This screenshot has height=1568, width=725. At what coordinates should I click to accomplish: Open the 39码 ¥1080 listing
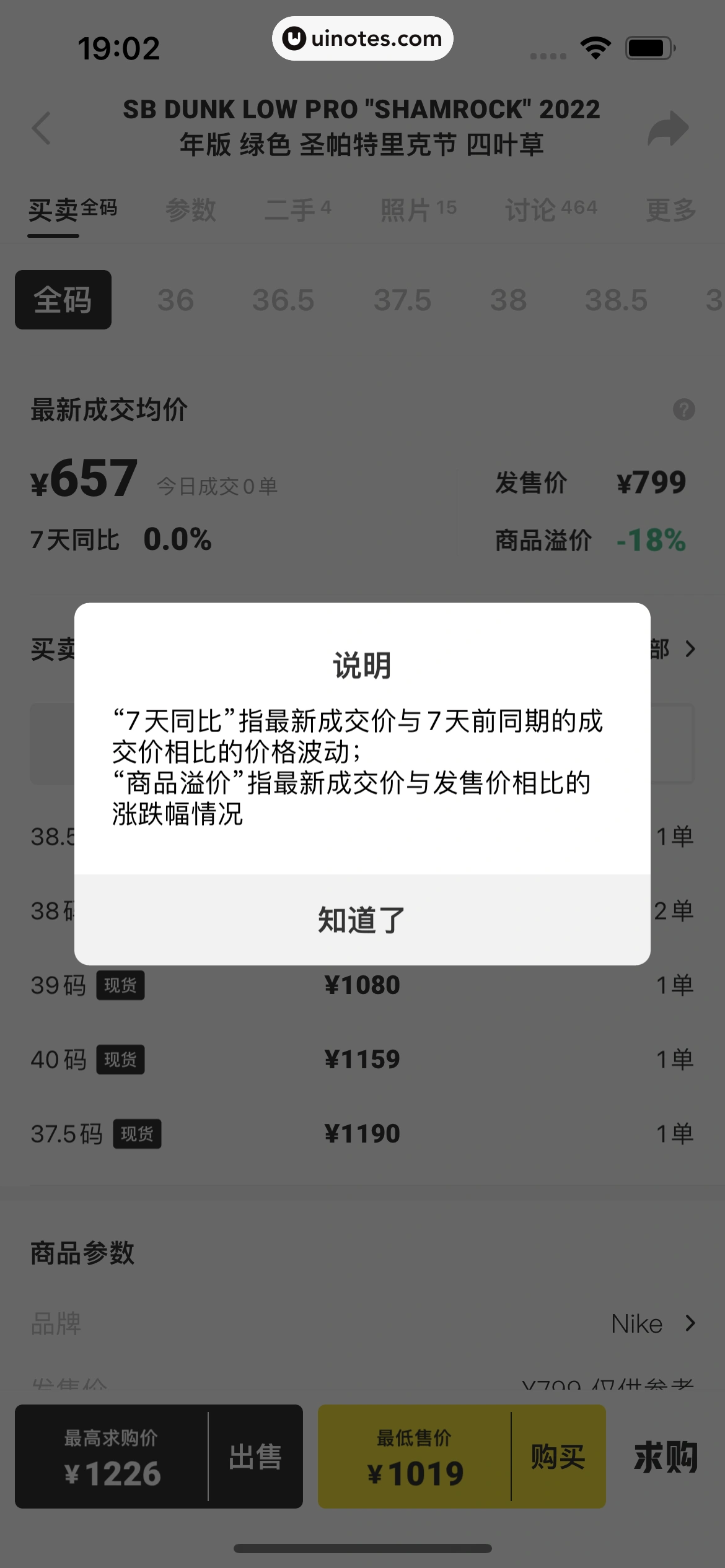(x=362, y=985)
